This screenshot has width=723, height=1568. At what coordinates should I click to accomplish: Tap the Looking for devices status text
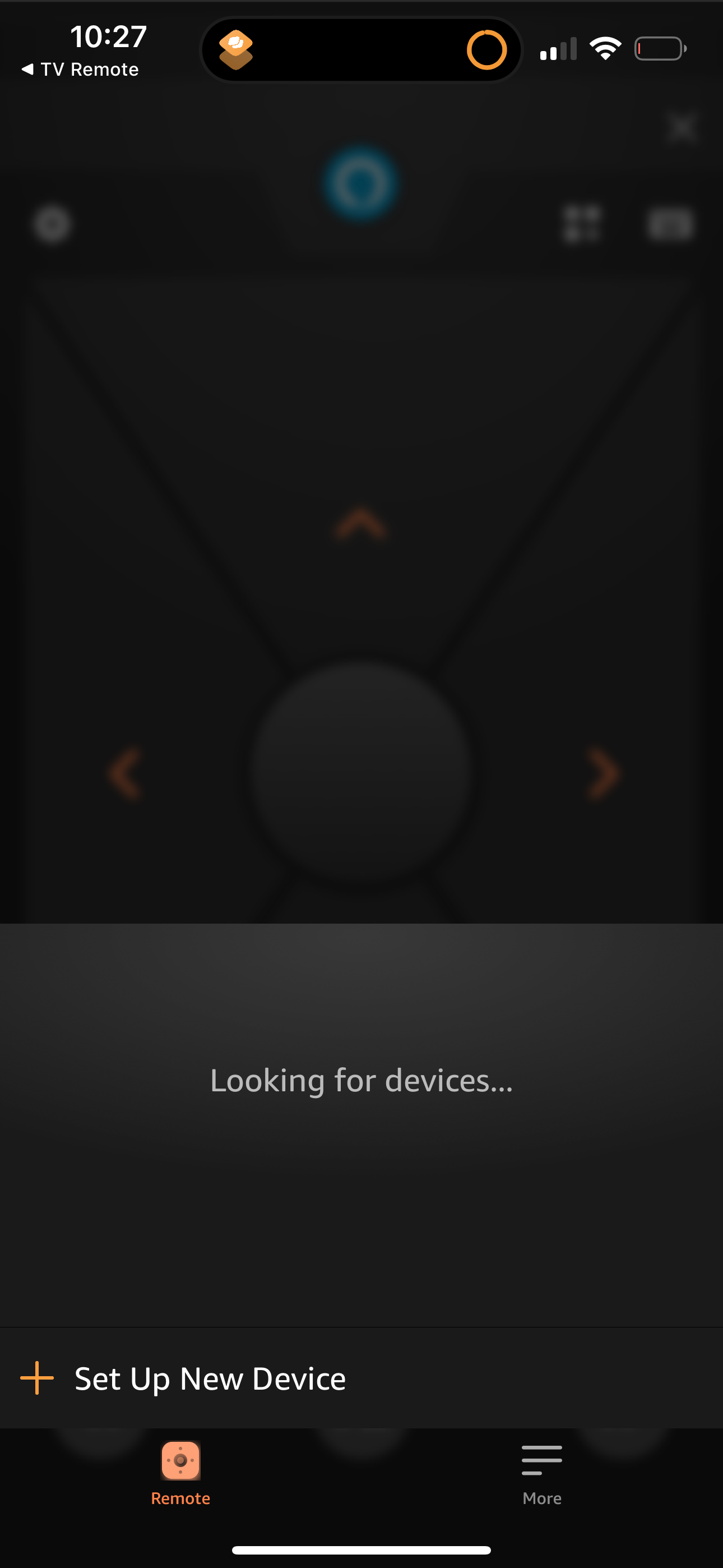pos(361,1081)
